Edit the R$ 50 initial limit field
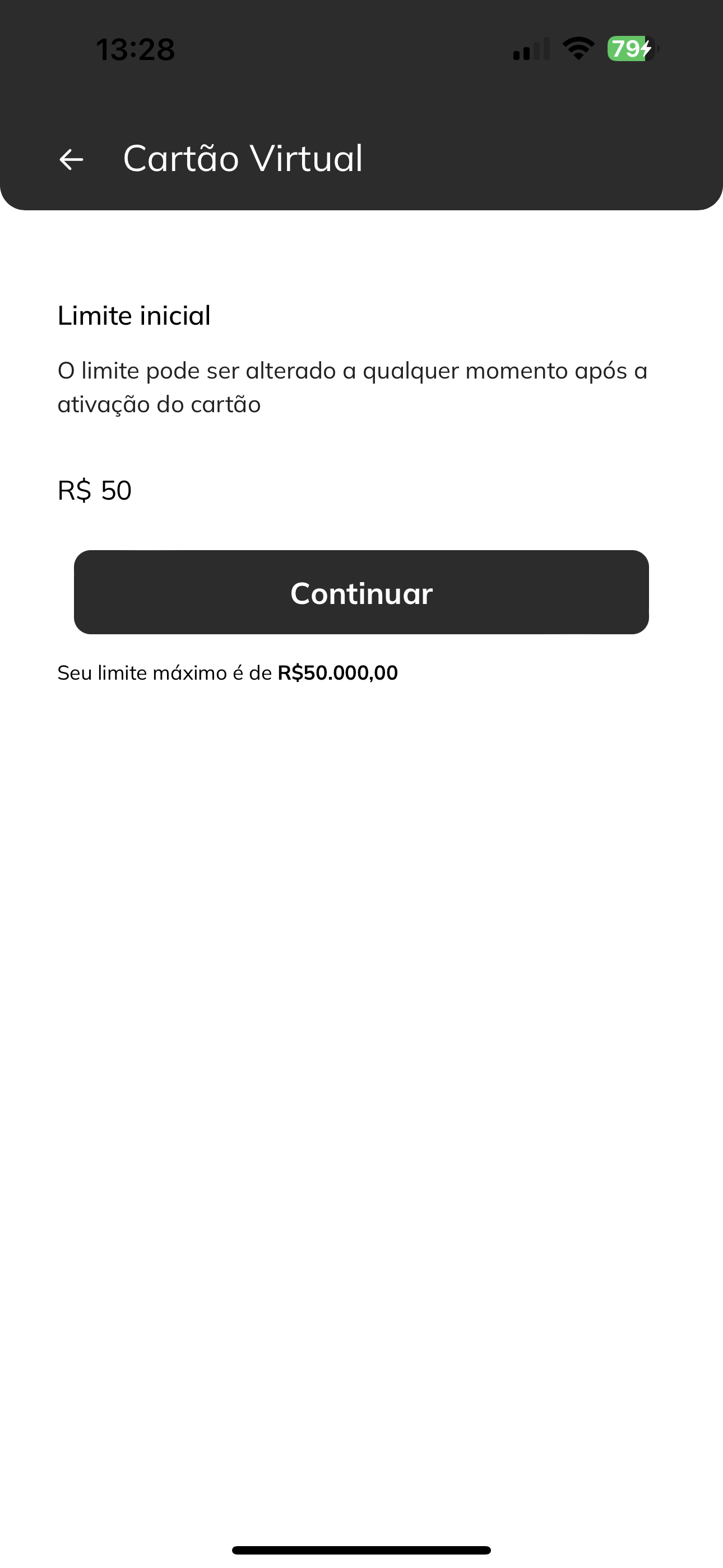723x1568 pixels. 361,491
